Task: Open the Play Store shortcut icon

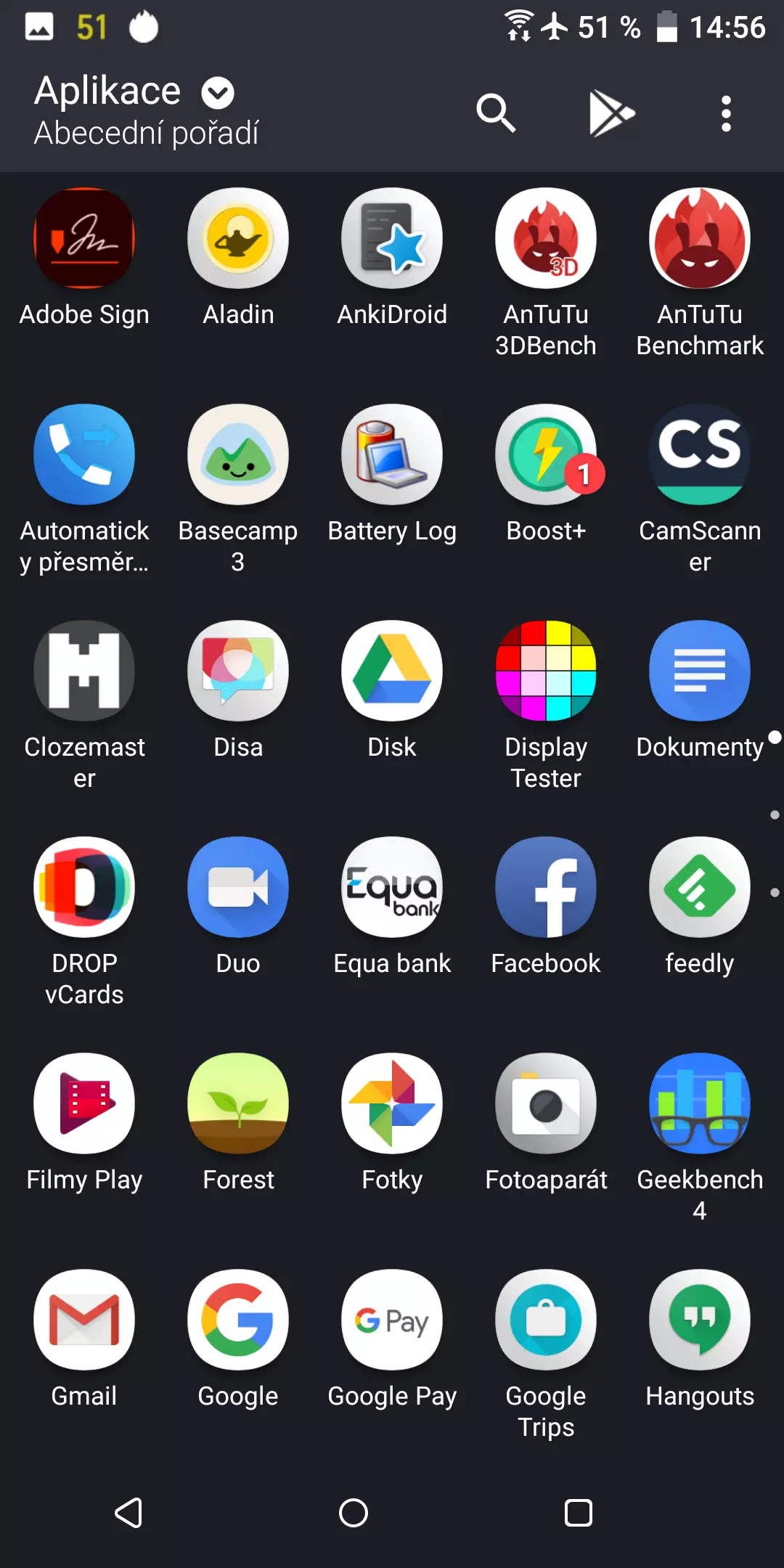Action: click(611, 113)
